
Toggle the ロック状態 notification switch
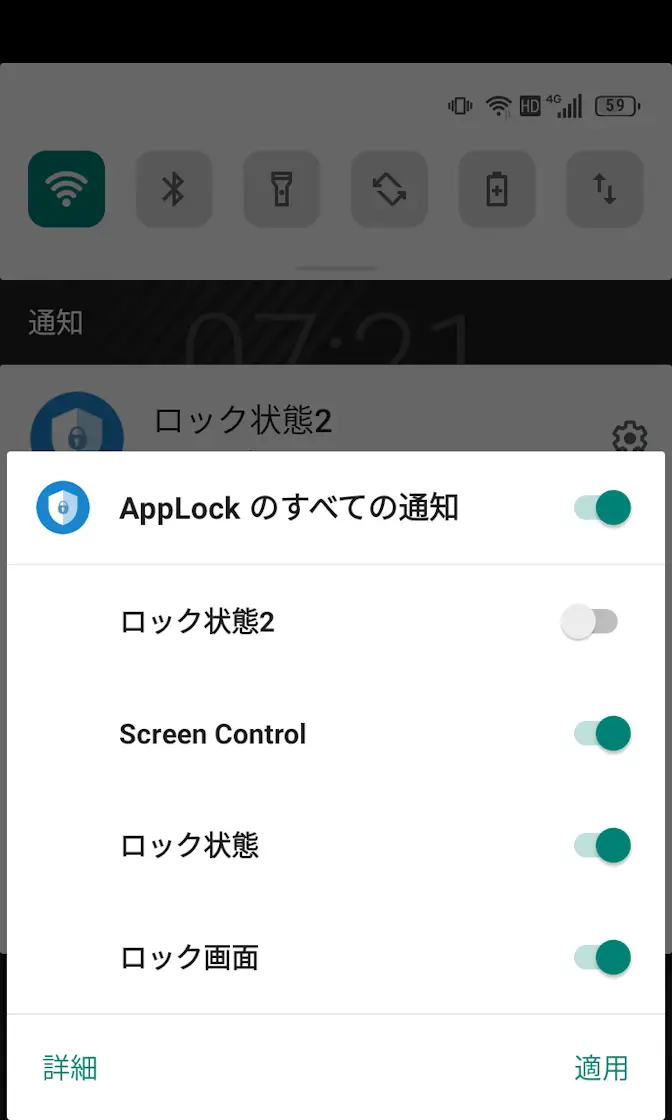point(603,846)
